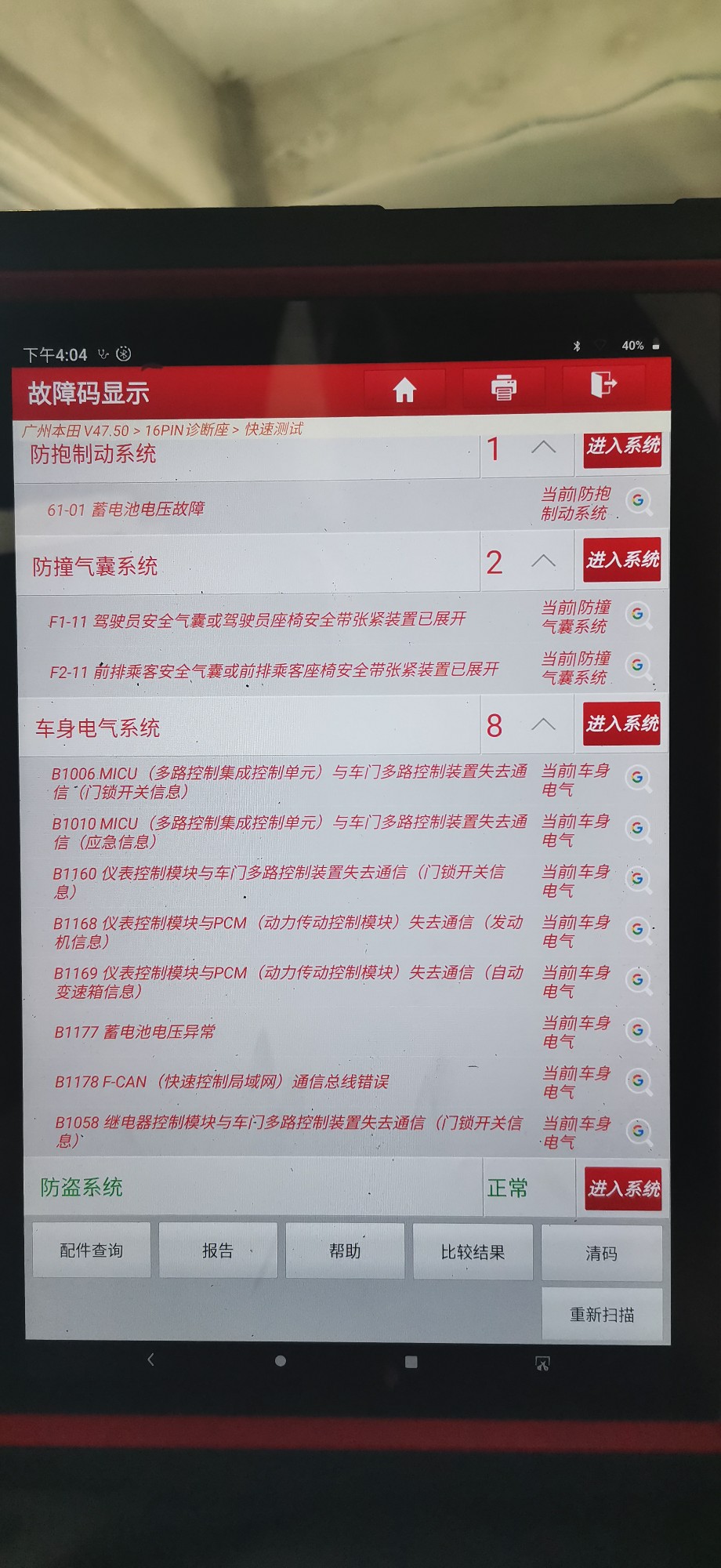Image resolution: width=721 pixels, height=1568 pixels.
Task: Search code 61-01 on Google
Action: click(x=639, y=501)
